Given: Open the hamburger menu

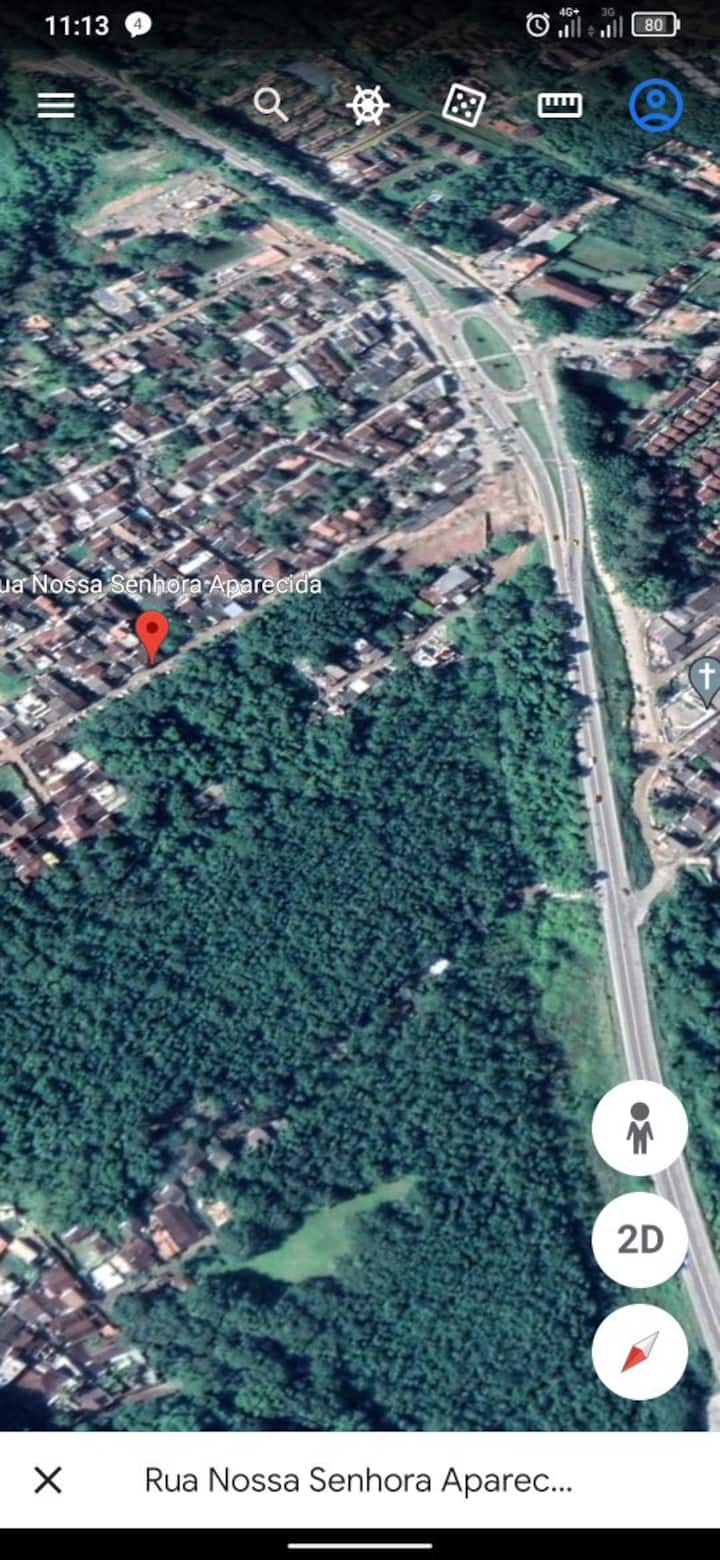Looking at the screenshot, I should (56, 105).
